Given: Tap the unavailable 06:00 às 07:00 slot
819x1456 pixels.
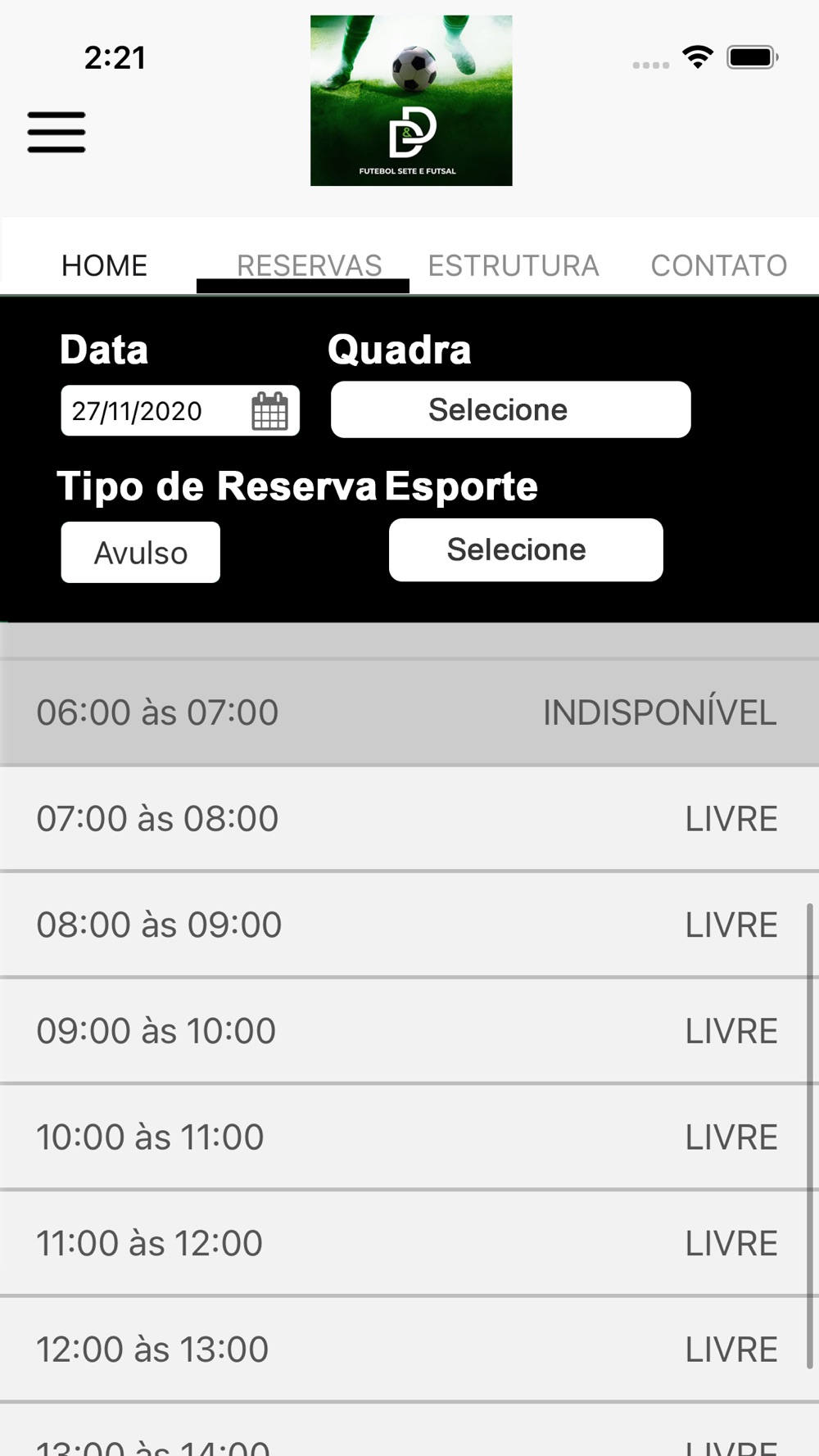Looking at the screenshot, I should click(409, 712).
